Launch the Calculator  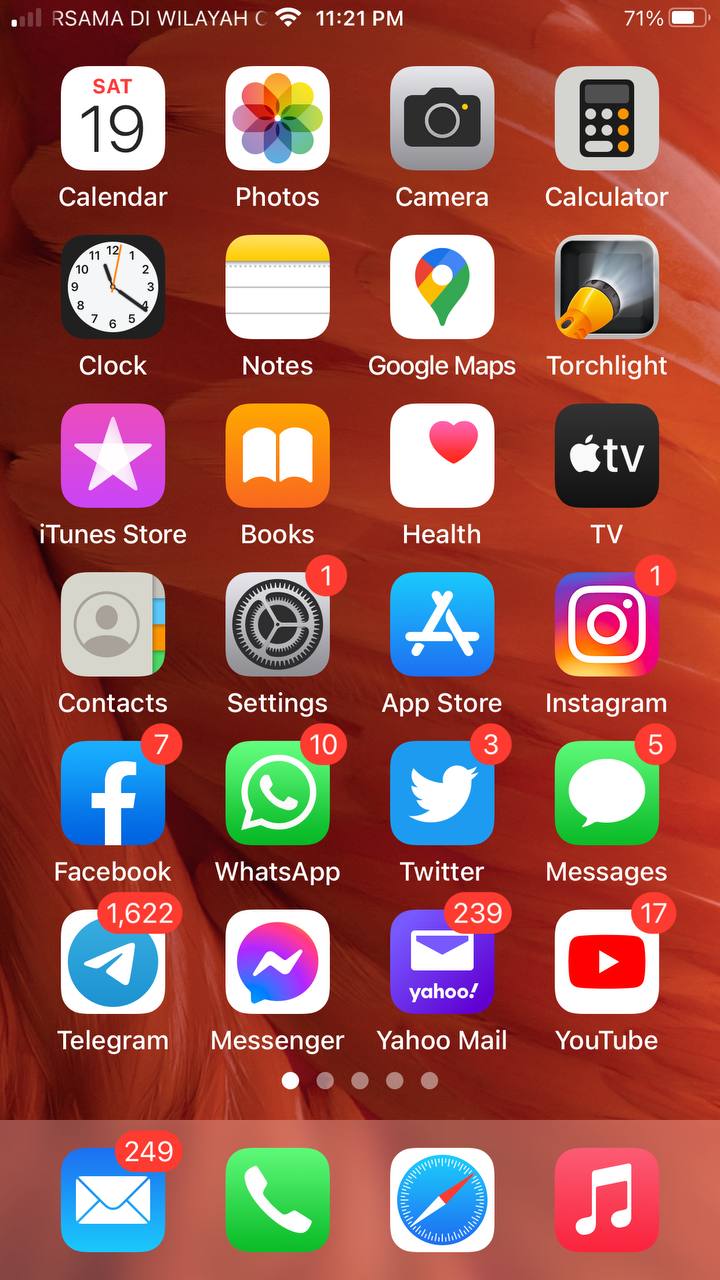point(606,118)
